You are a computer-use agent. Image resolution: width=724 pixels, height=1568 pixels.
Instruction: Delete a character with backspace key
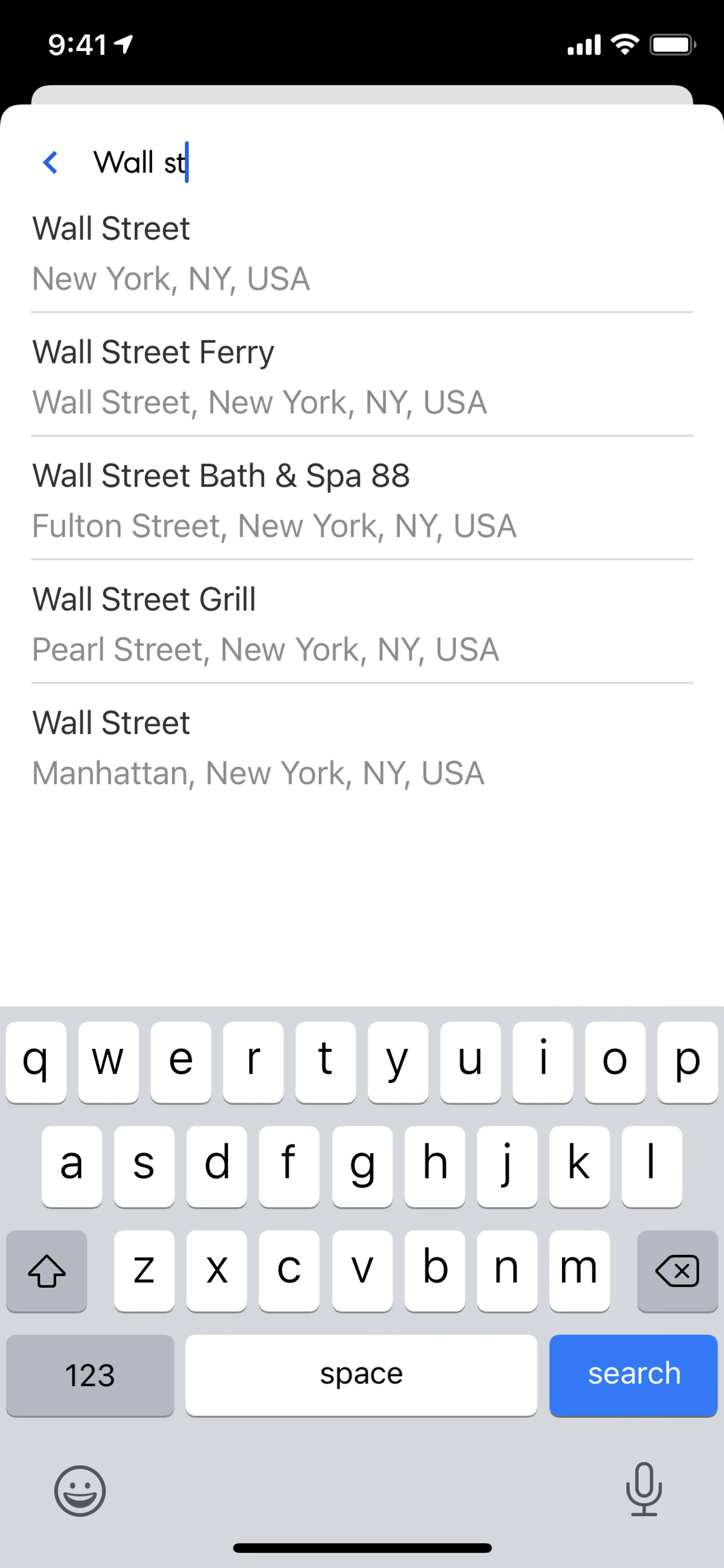coord(676,1271)
